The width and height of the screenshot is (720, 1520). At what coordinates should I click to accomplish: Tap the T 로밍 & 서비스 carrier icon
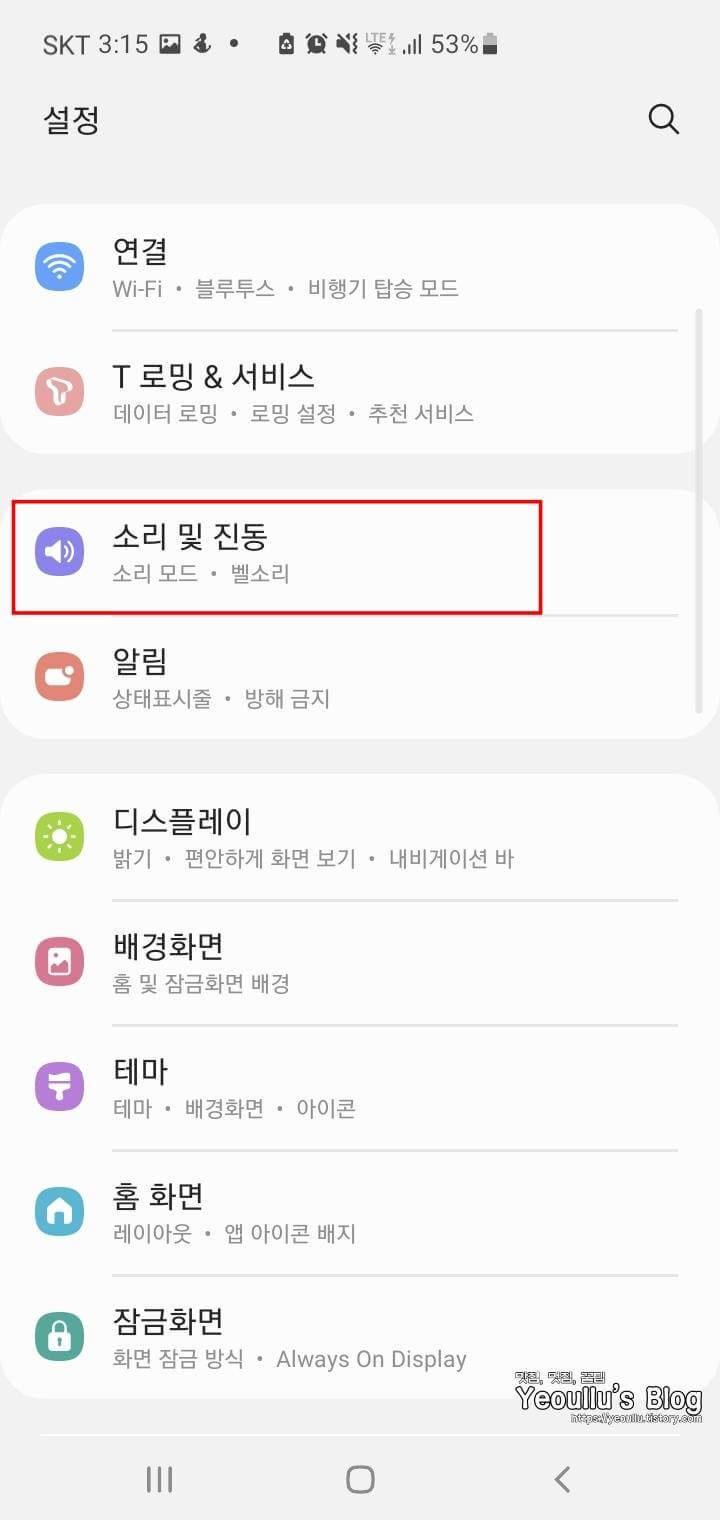(59, 392)
